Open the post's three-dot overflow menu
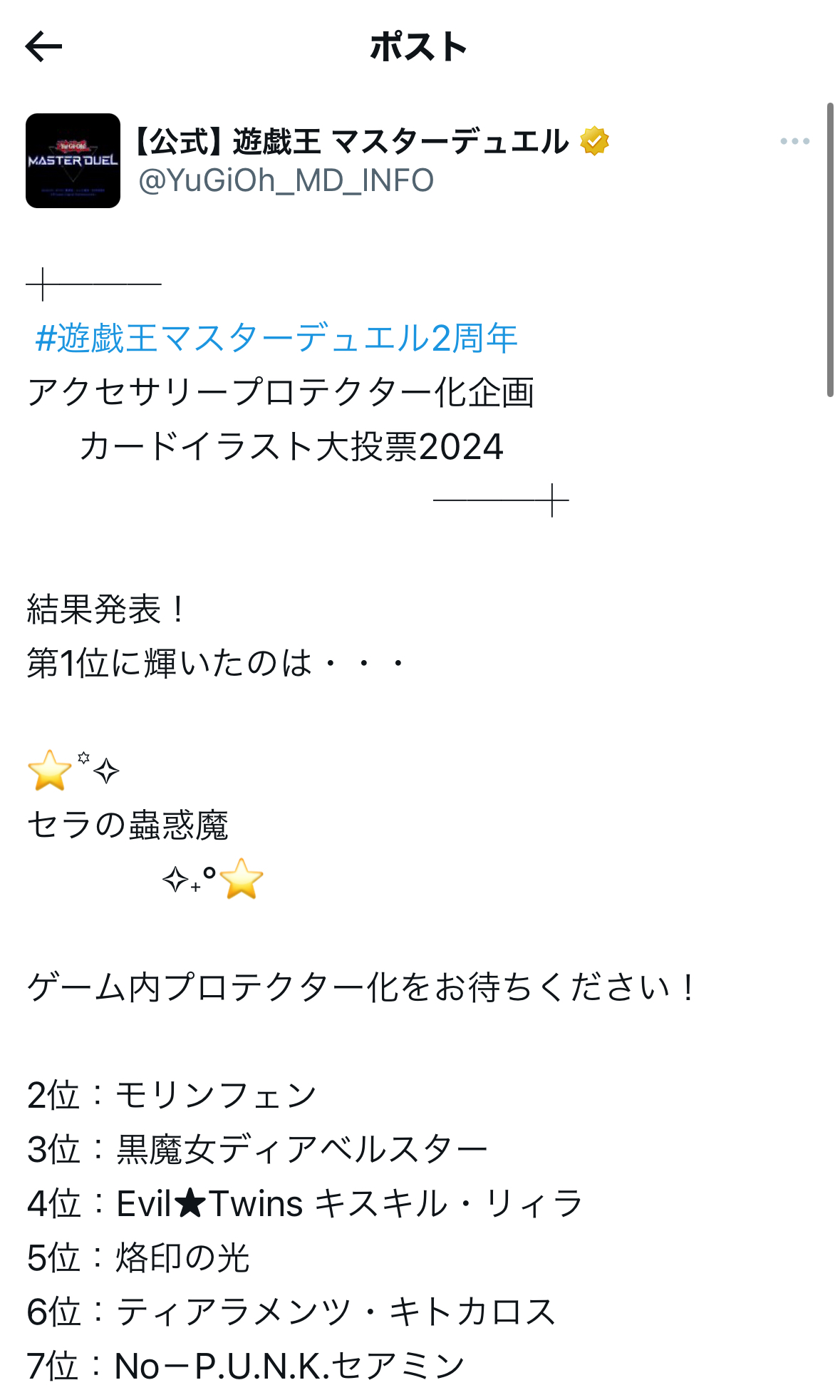The height and width of the screenshot is (1400, 840). point(794,141)
